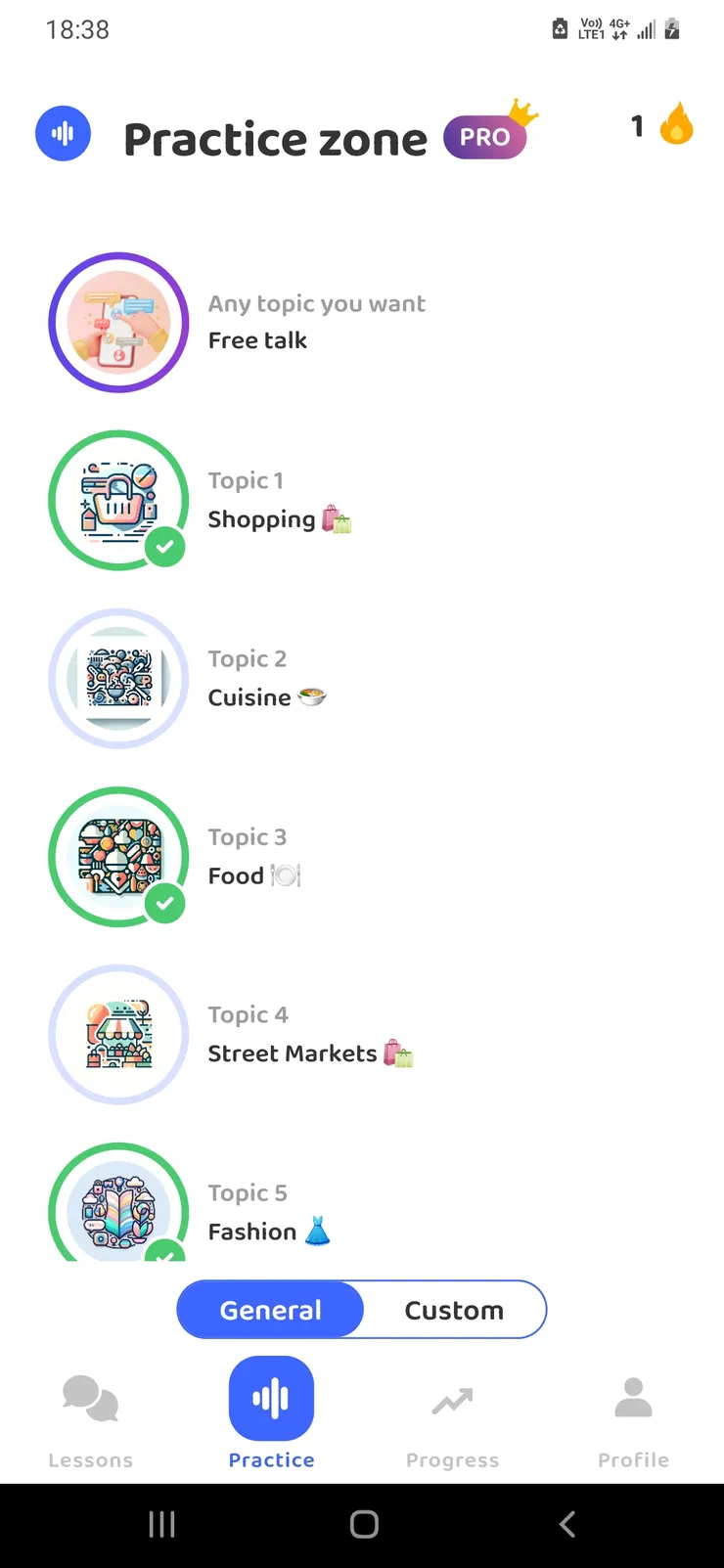Open the Cuisine topic icon
Image resolution: width=724 pixels, height=1568 pixels.
pyautogui.click(x=118, y=679)
